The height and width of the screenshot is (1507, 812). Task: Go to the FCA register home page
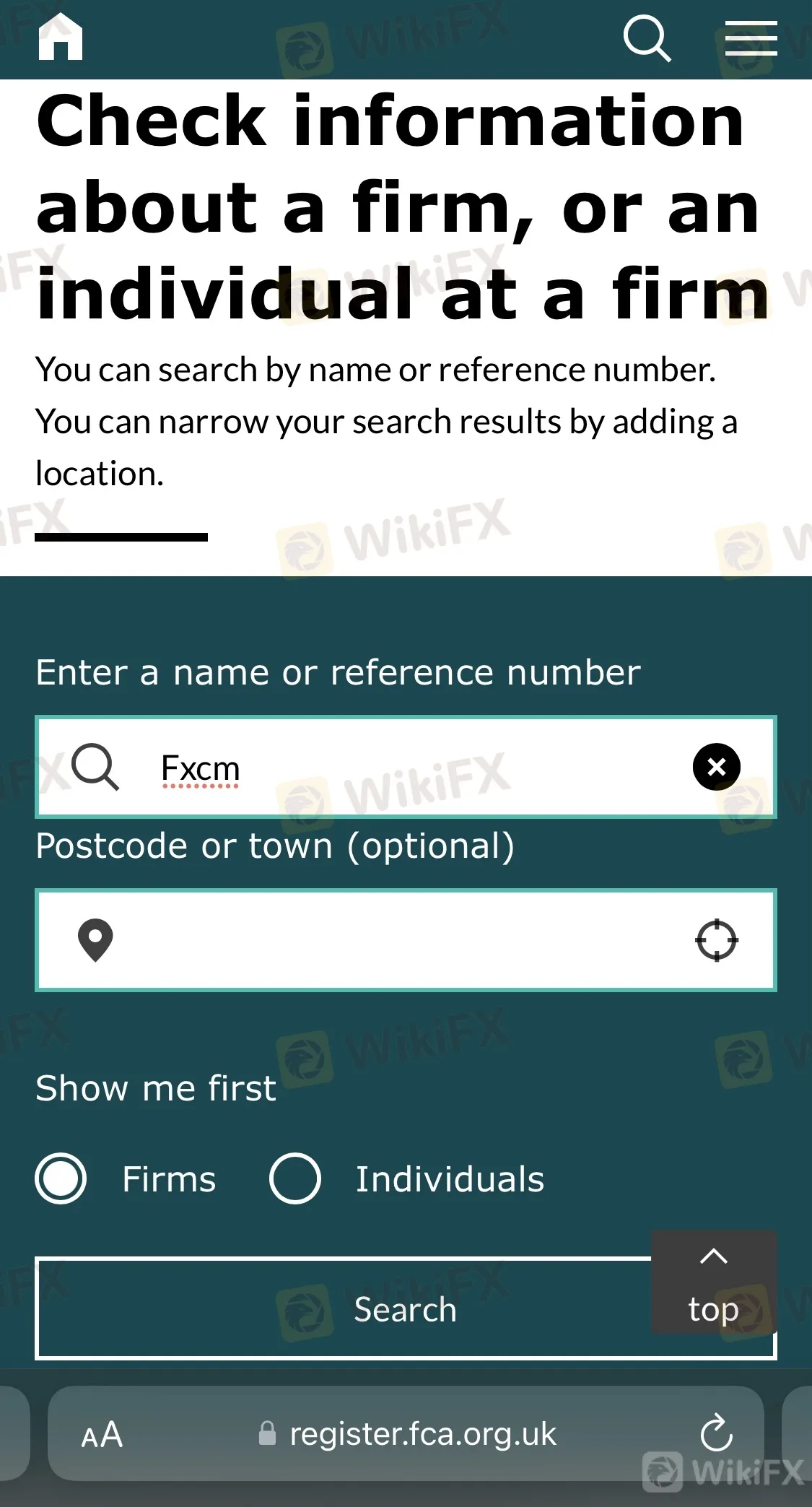pos(61,38)
